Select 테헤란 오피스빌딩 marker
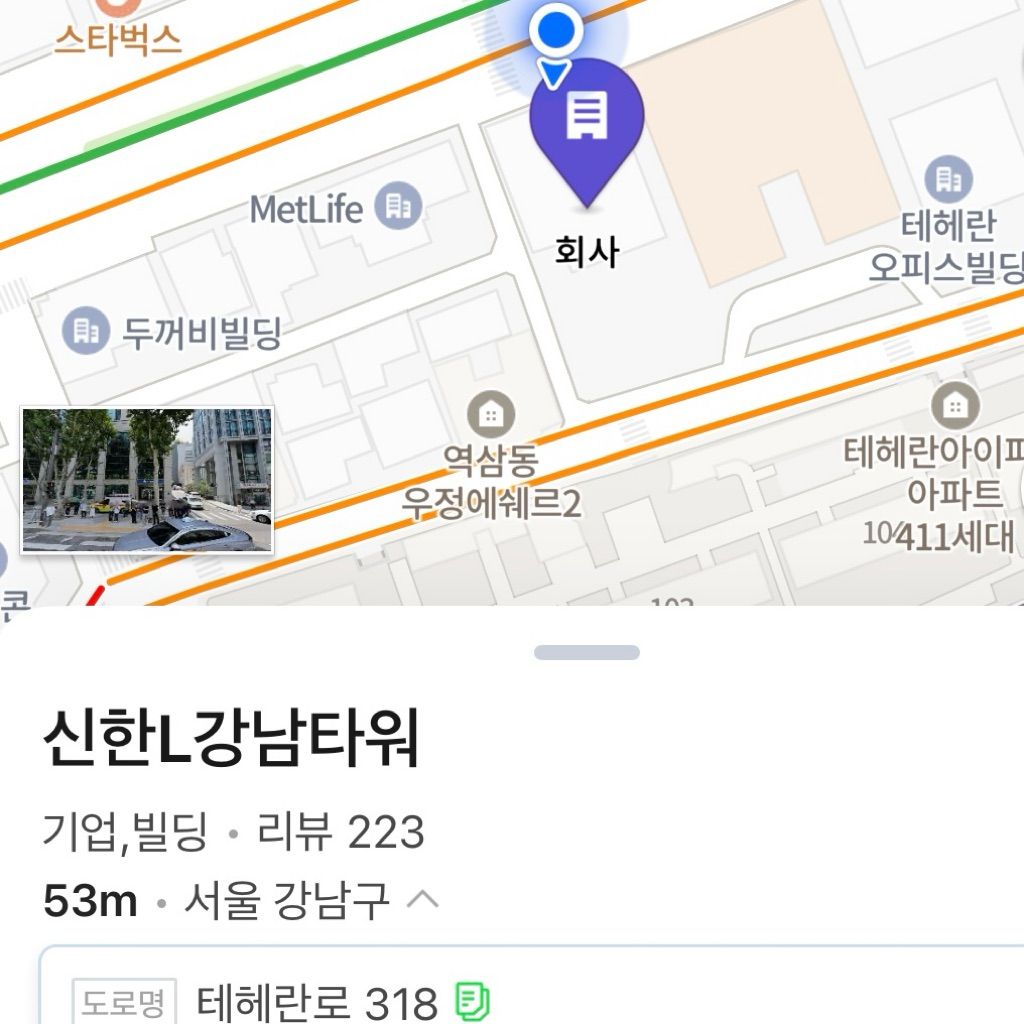The image size is (1024, 1024). [x=948, y=180]
